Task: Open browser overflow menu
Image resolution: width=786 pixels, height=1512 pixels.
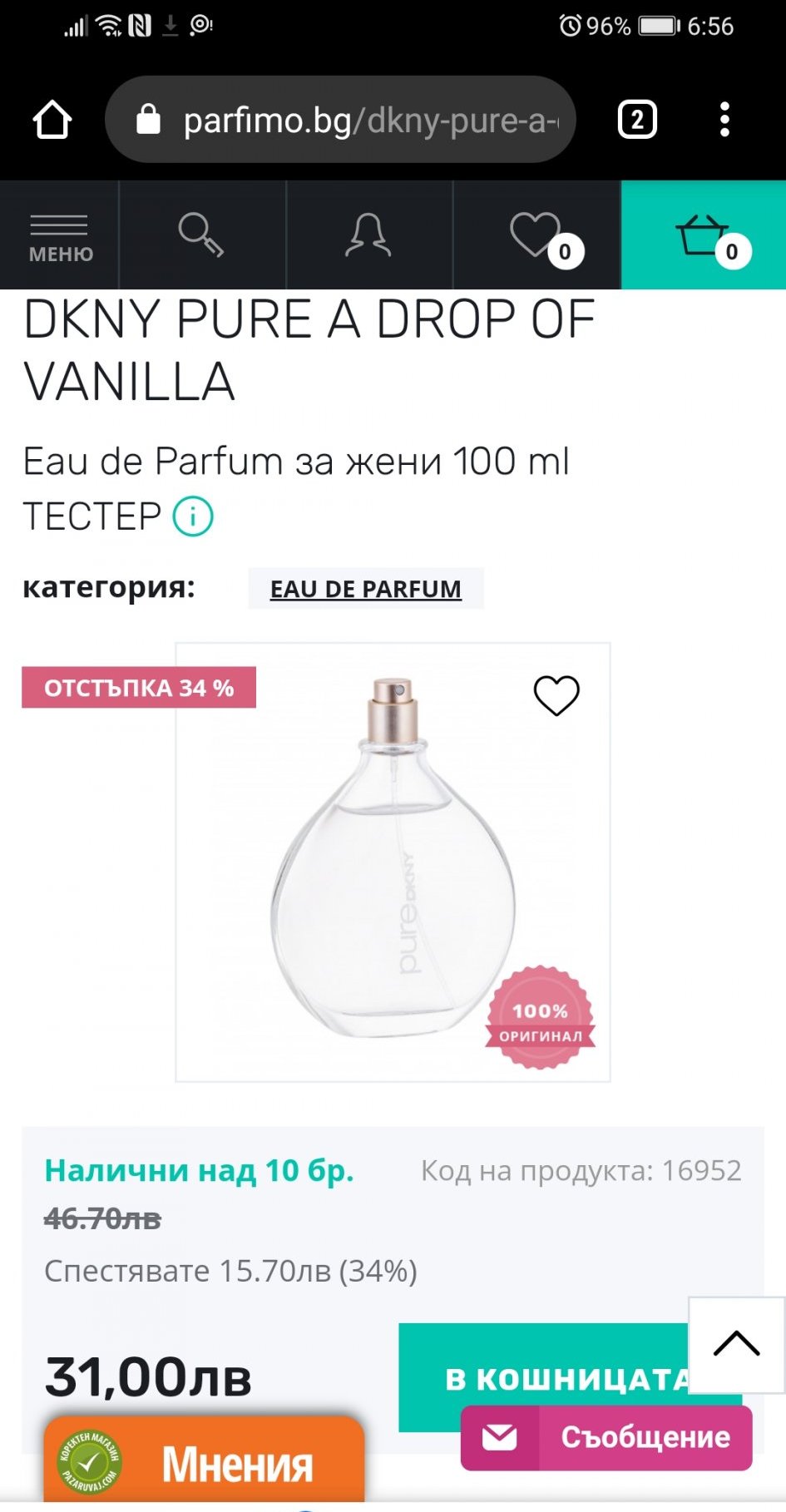Action: [724, 120]
